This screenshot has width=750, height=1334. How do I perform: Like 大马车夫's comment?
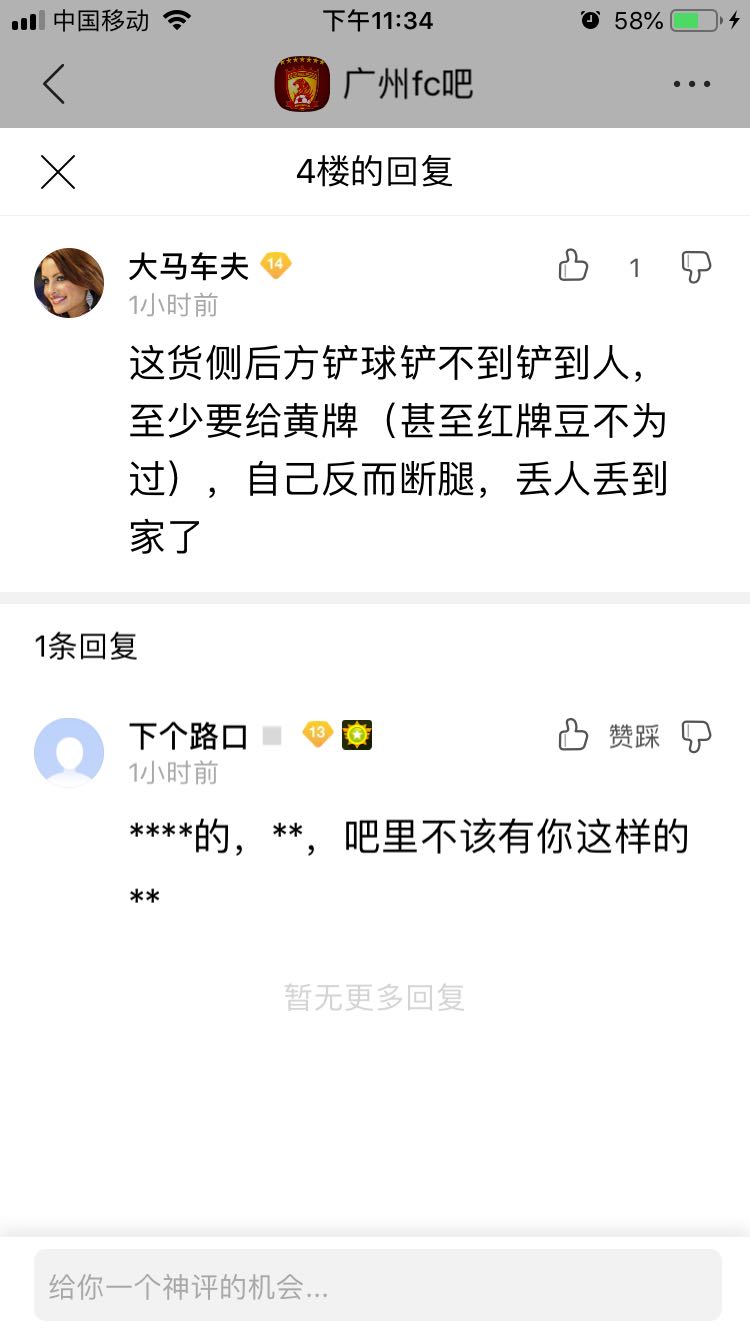tap(573, 266)
